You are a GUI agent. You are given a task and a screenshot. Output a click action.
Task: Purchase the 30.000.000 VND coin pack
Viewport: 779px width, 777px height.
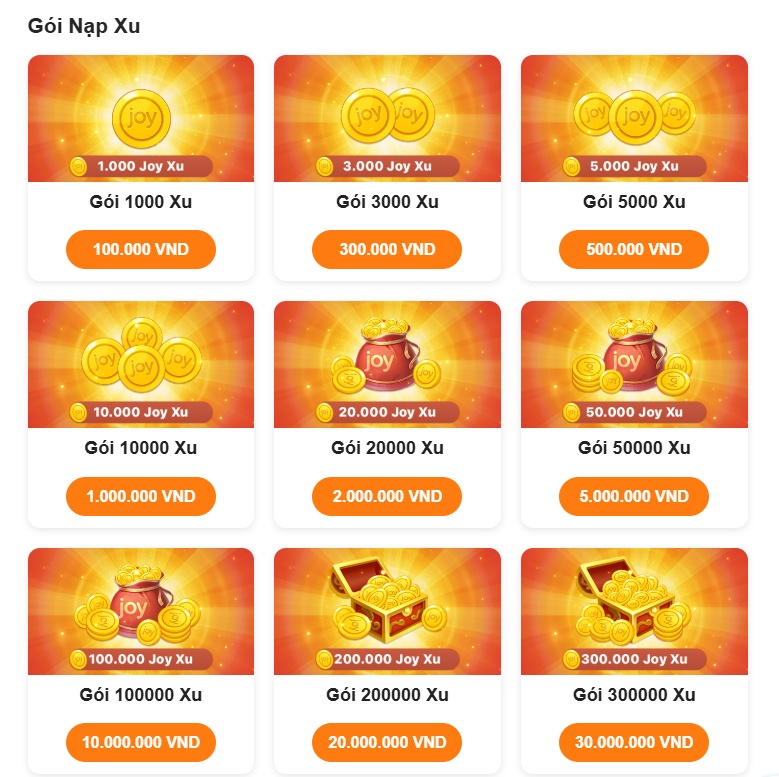[x=634, y=742]
